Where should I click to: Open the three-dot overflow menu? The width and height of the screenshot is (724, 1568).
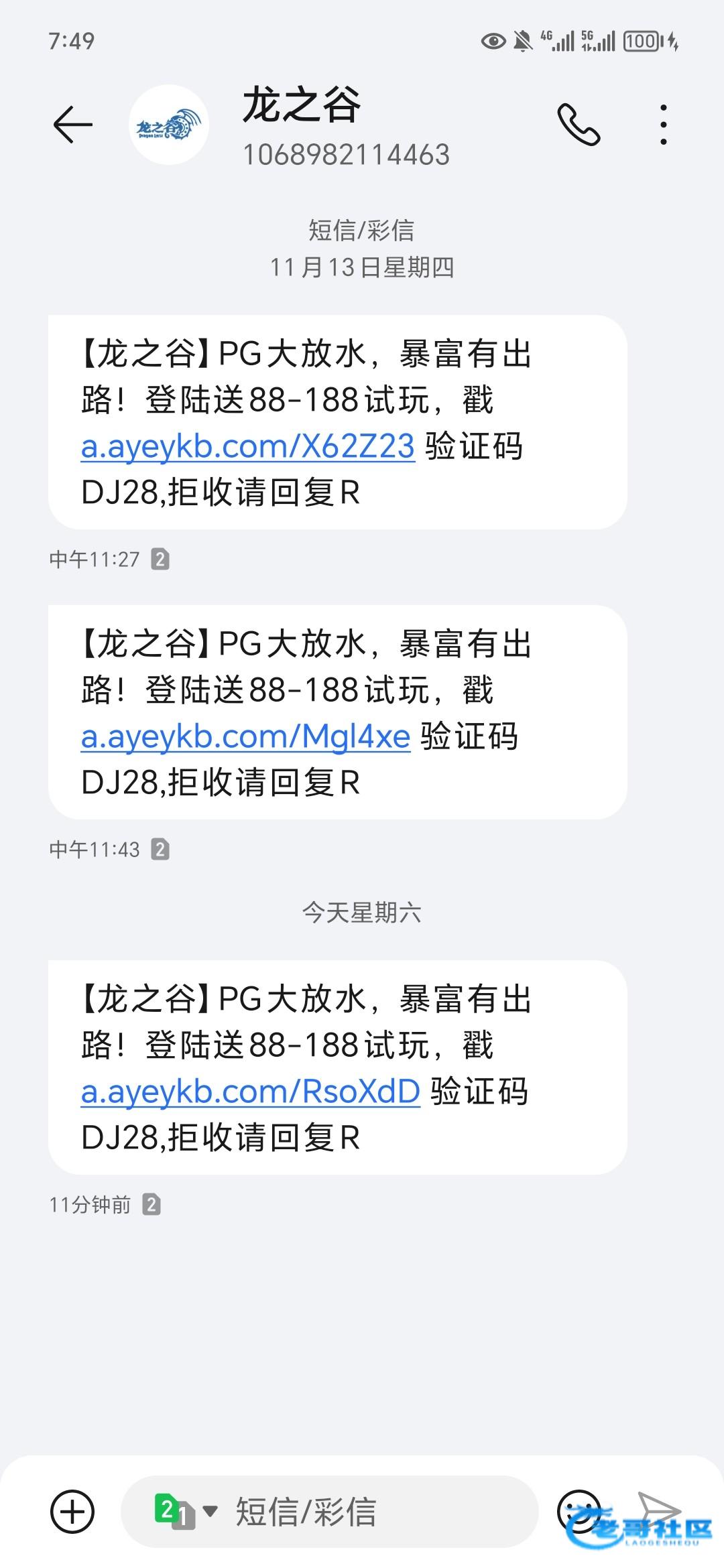coord(663,125)
